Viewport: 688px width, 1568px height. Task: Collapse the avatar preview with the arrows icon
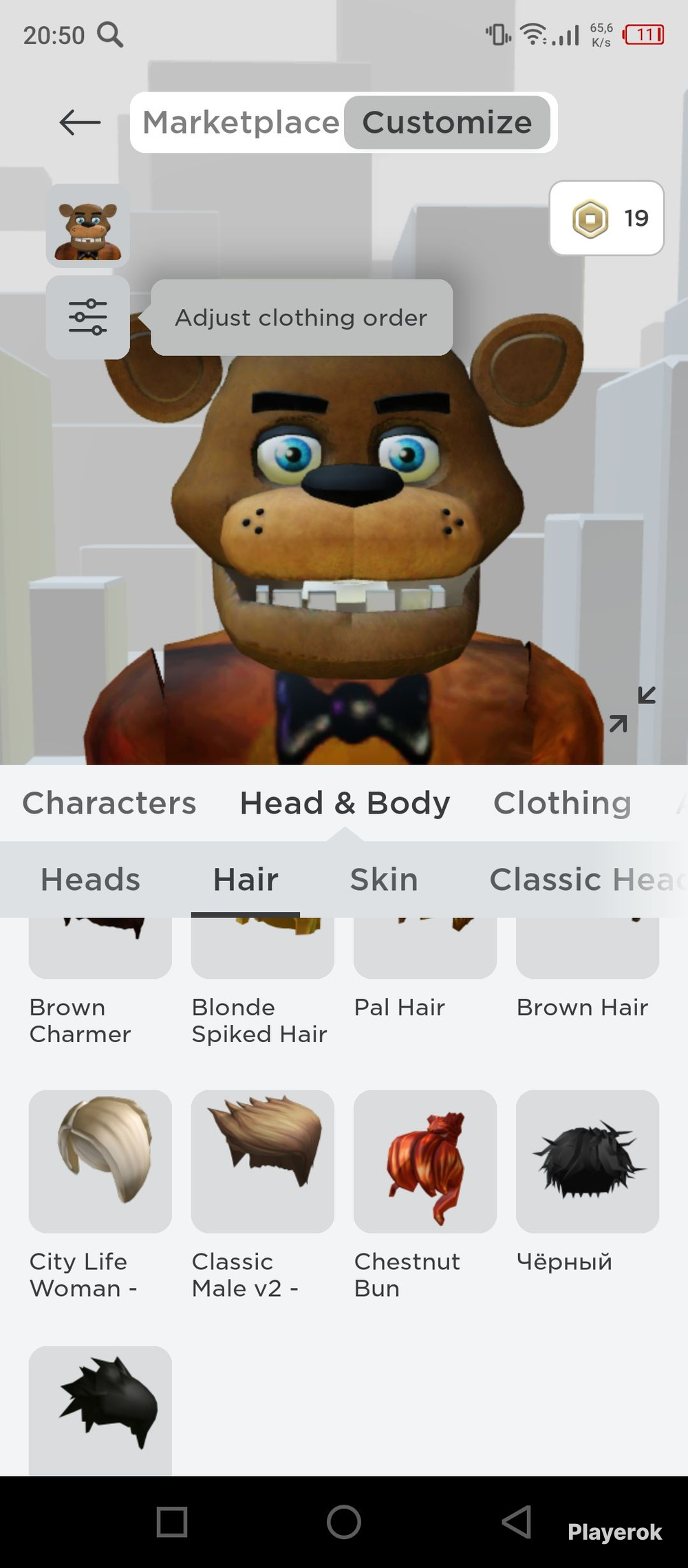click(632, 709)
